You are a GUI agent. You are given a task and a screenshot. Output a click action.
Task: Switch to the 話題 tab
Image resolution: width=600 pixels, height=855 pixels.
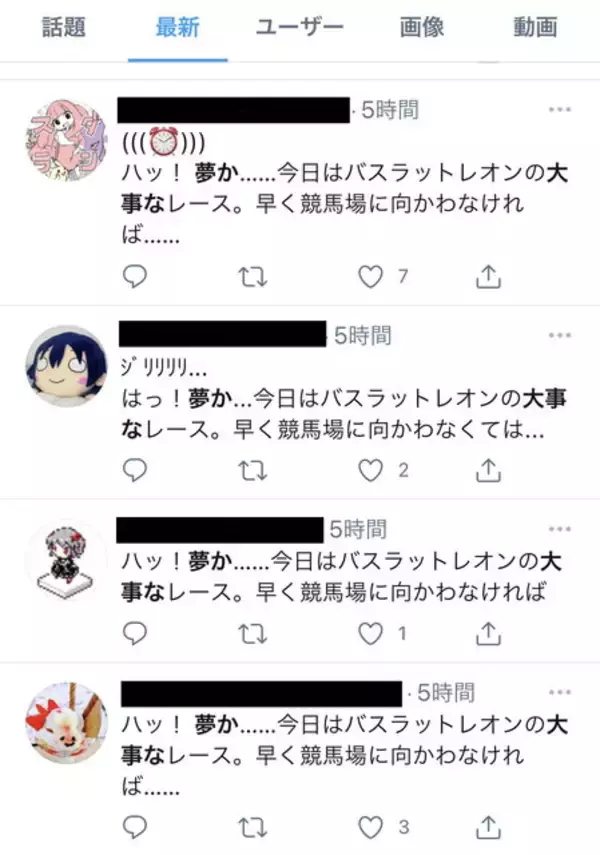click(x=64, y=28)
